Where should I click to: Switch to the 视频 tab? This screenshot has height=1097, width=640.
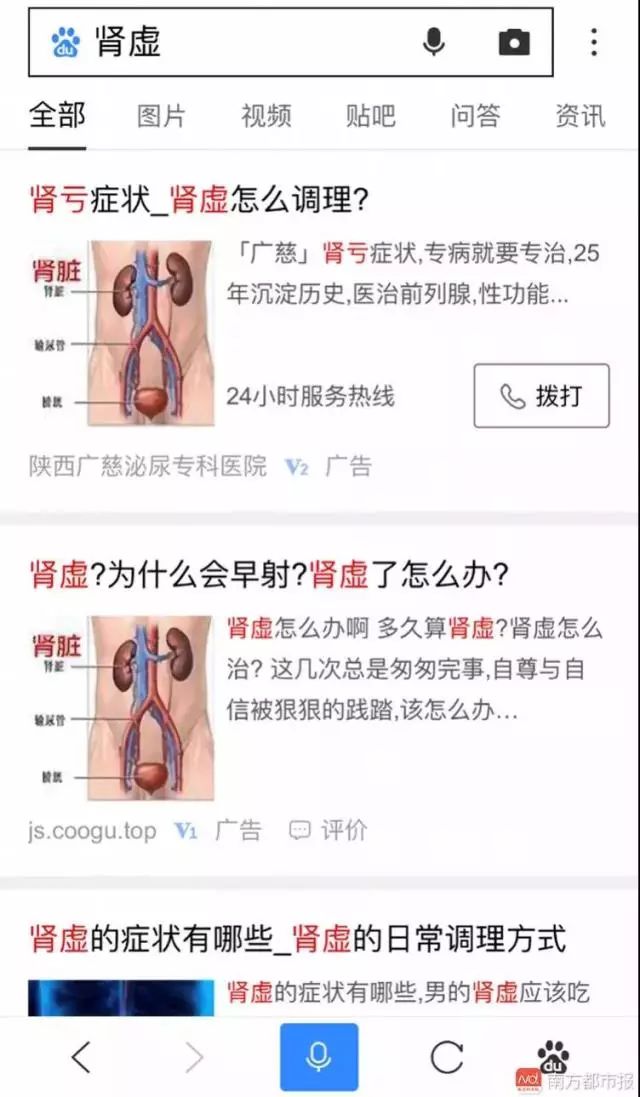tap(266, 115)
